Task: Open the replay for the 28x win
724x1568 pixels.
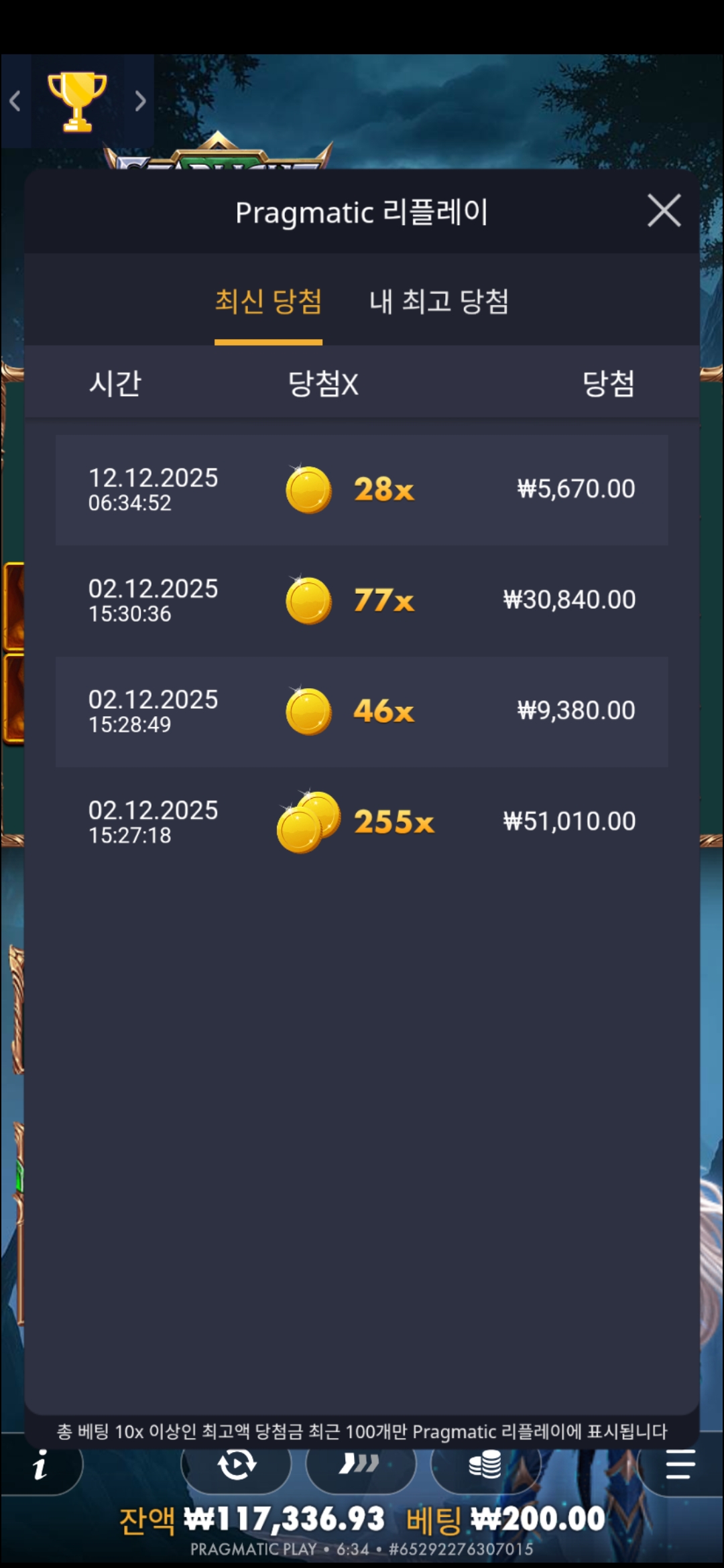Action: tap(362, 490)
